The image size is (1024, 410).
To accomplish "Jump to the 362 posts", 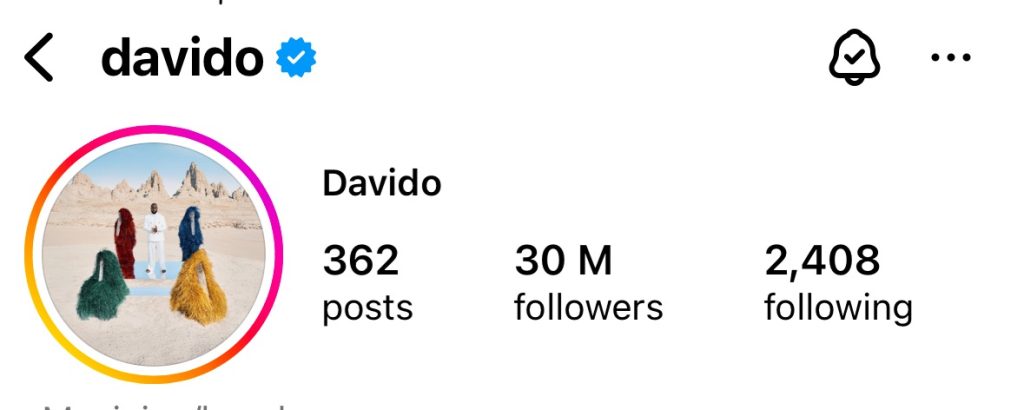I will 367,283.
